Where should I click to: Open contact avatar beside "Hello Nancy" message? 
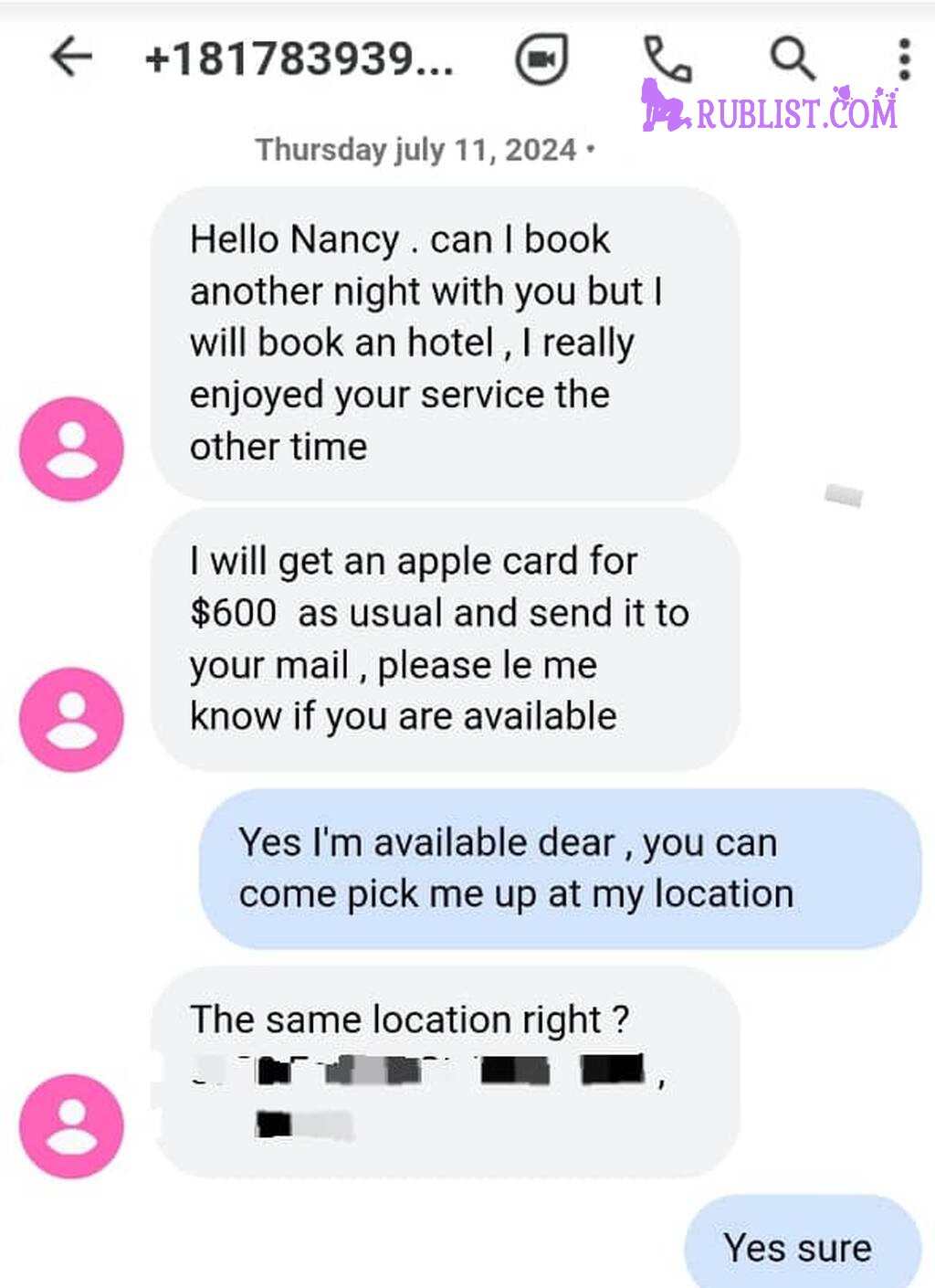71,449
